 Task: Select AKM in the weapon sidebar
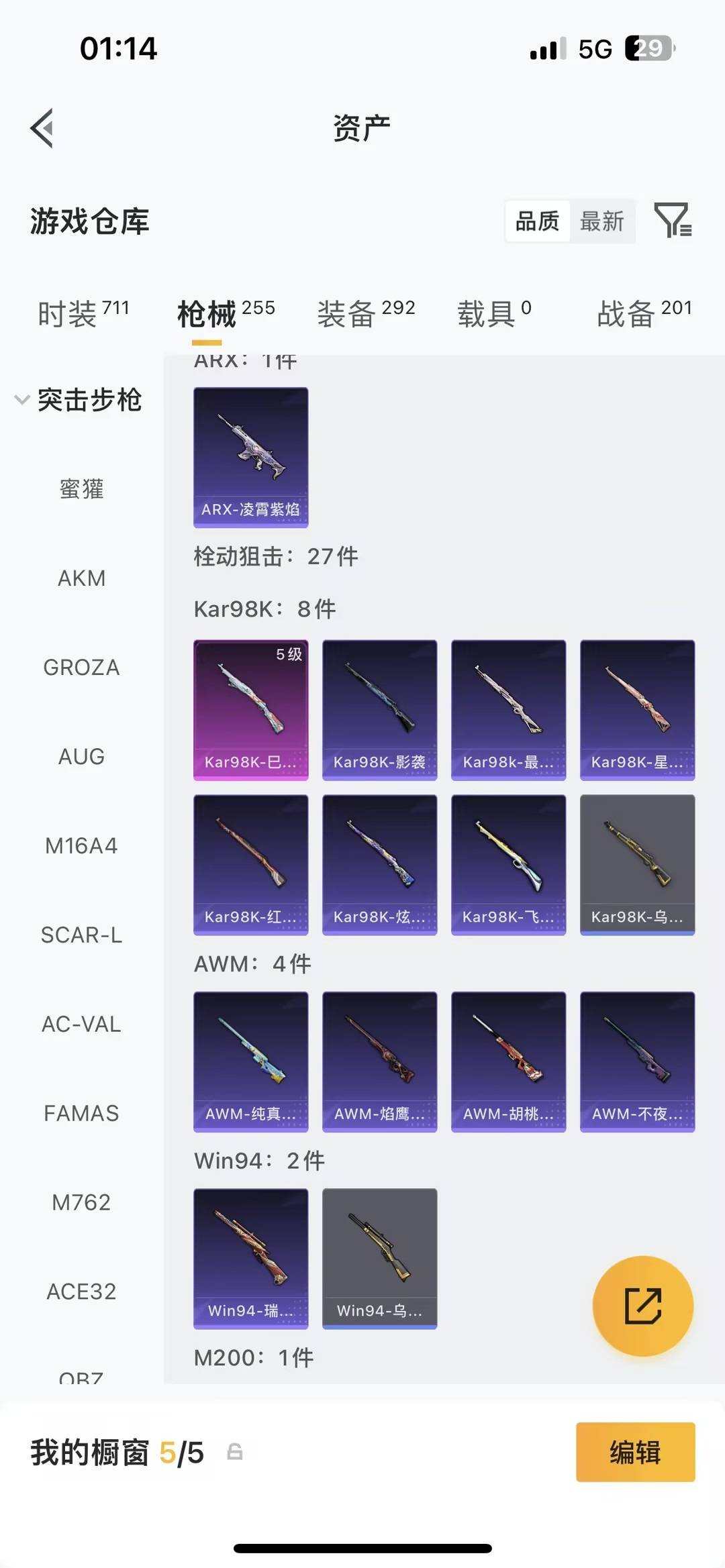point(81,578)
